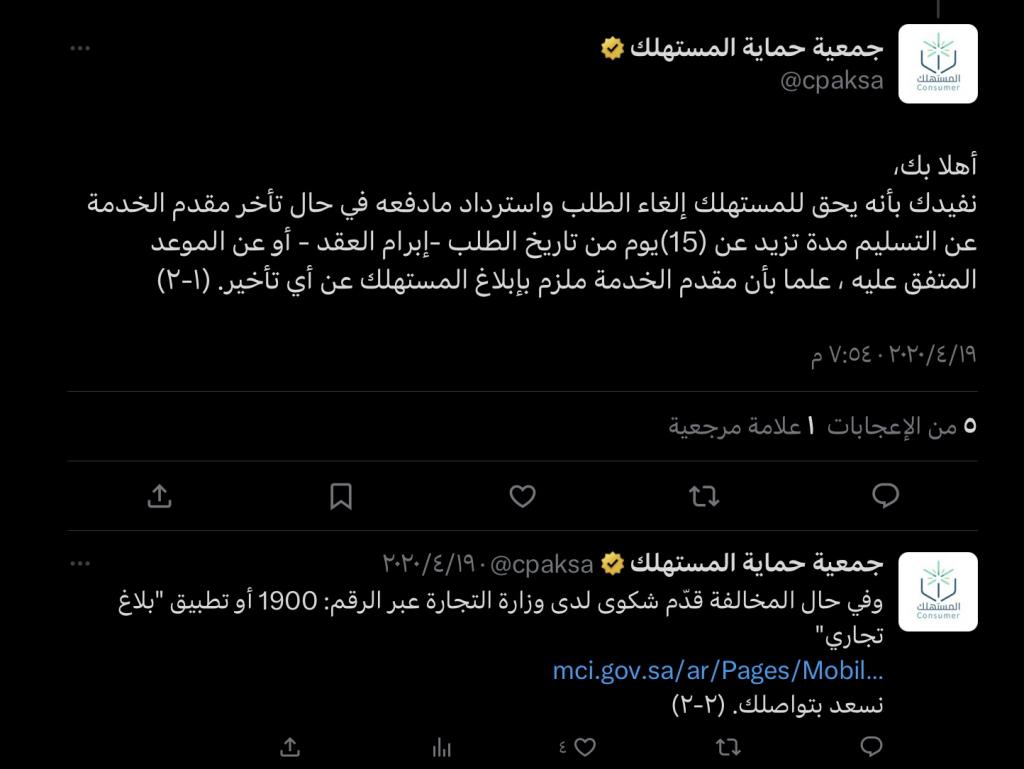Open the @cpaksa handle on main tweet
The width and height of the screenshot is (1024, 769).
(x=831, y=81)
